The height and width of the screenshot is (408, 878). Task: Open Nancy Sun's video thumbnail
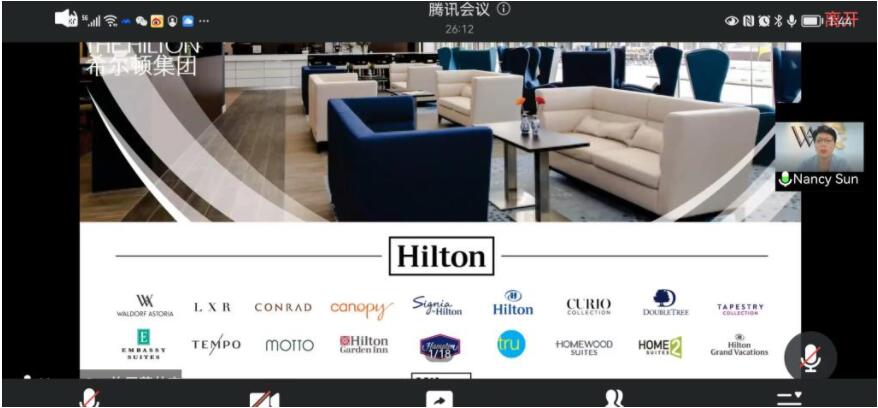pos(819,149)
